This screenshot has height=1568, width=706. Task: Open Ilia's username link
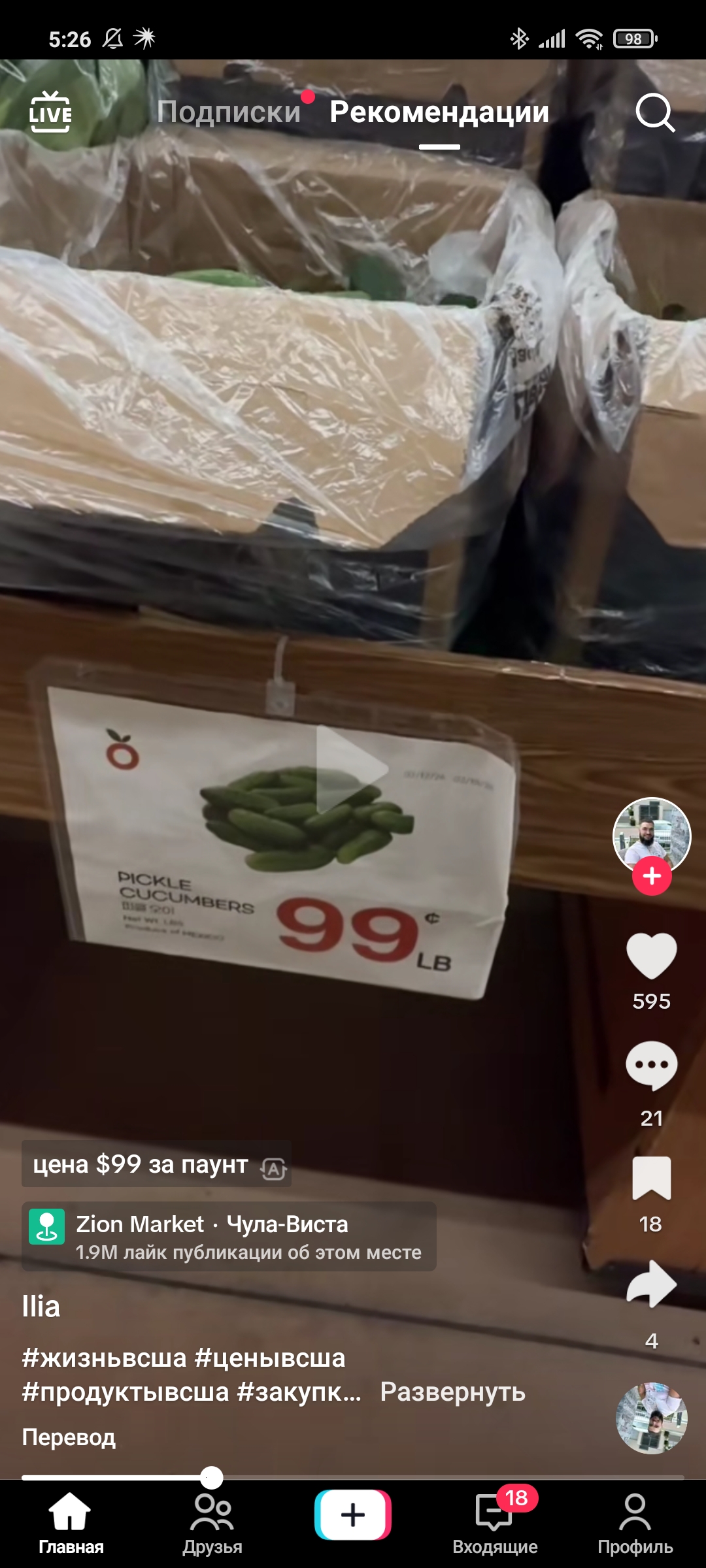(41, 1307)
